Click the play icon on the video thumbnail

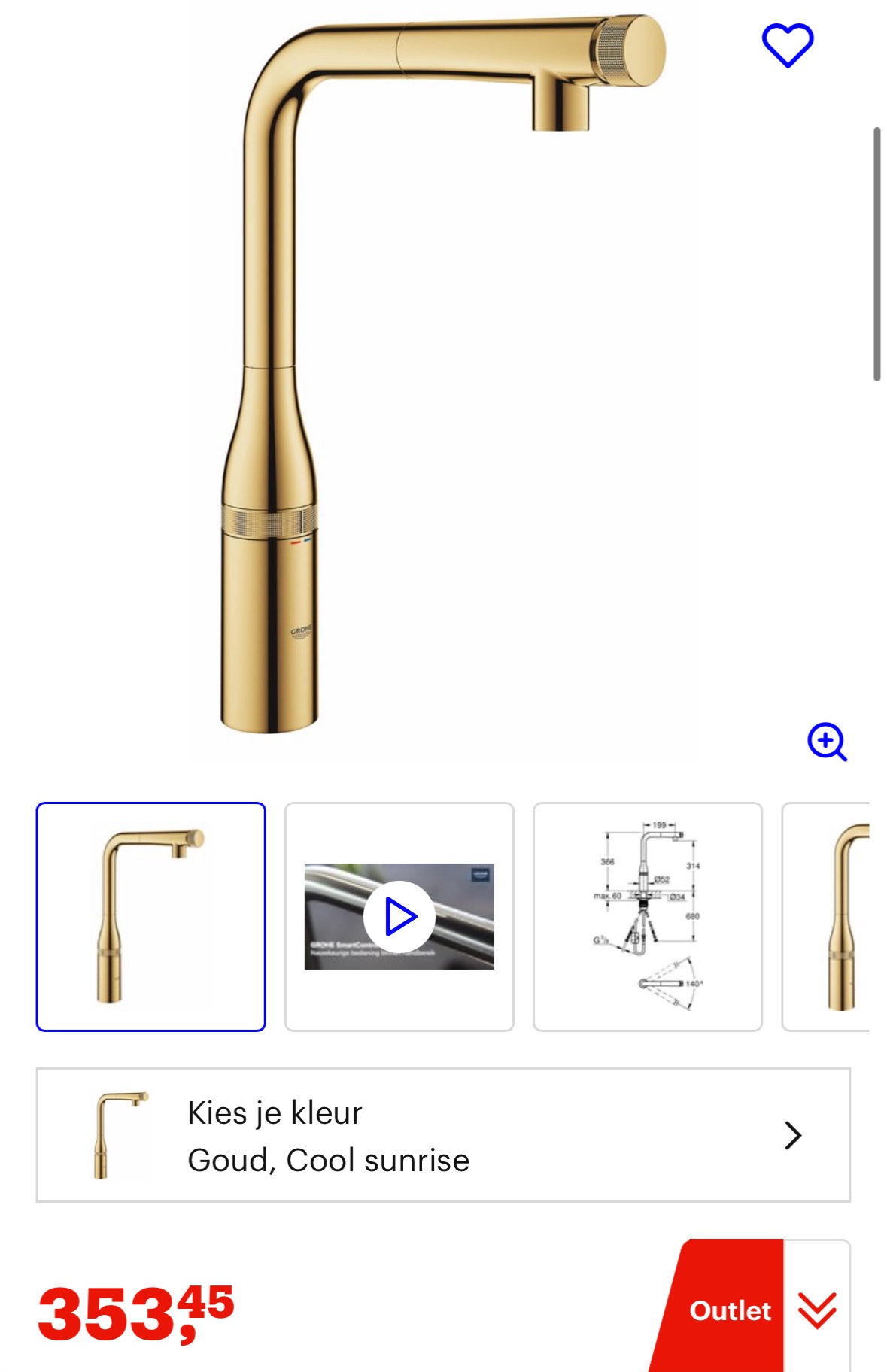coord(399,915)
